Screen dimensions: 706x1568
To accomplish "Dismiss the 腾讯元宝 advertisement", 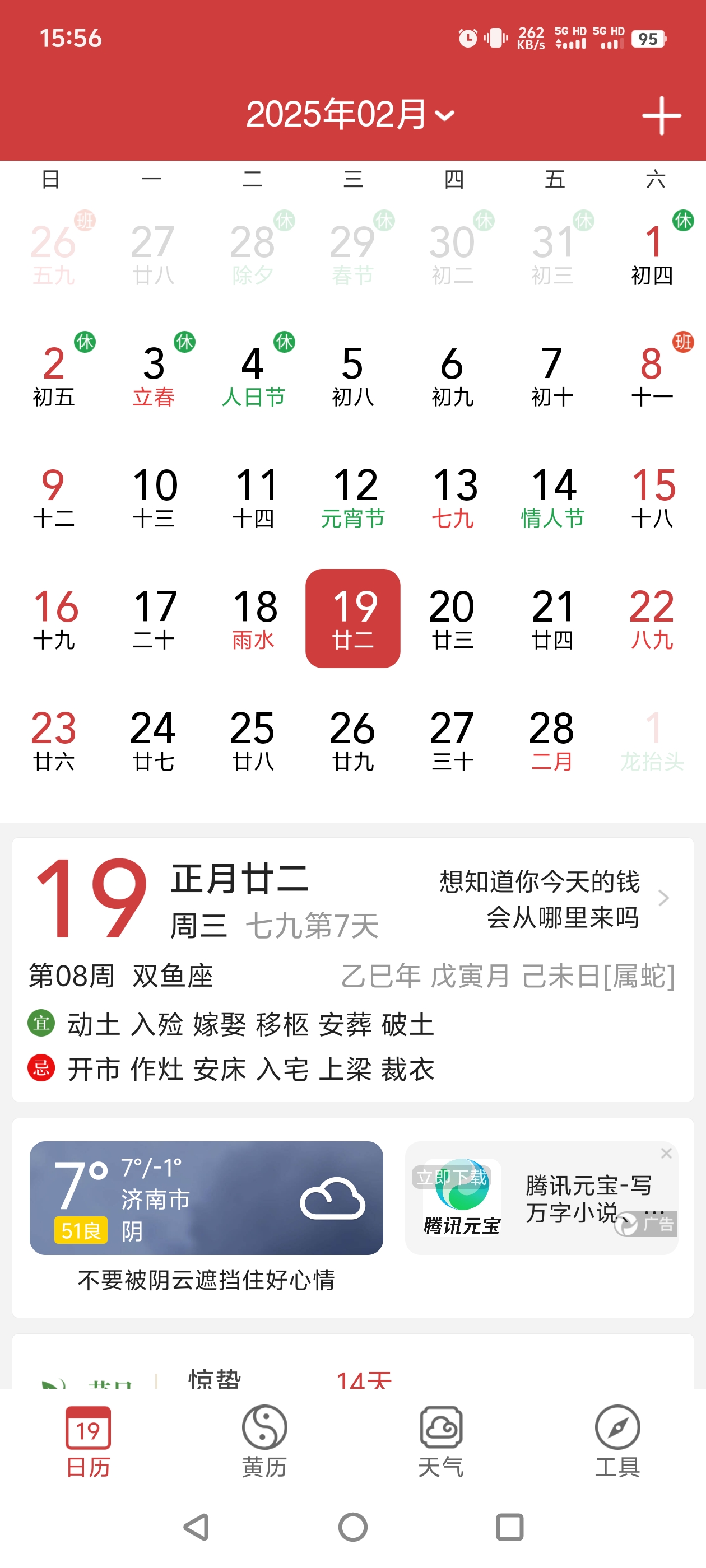I will click(x=666, y=1154).
